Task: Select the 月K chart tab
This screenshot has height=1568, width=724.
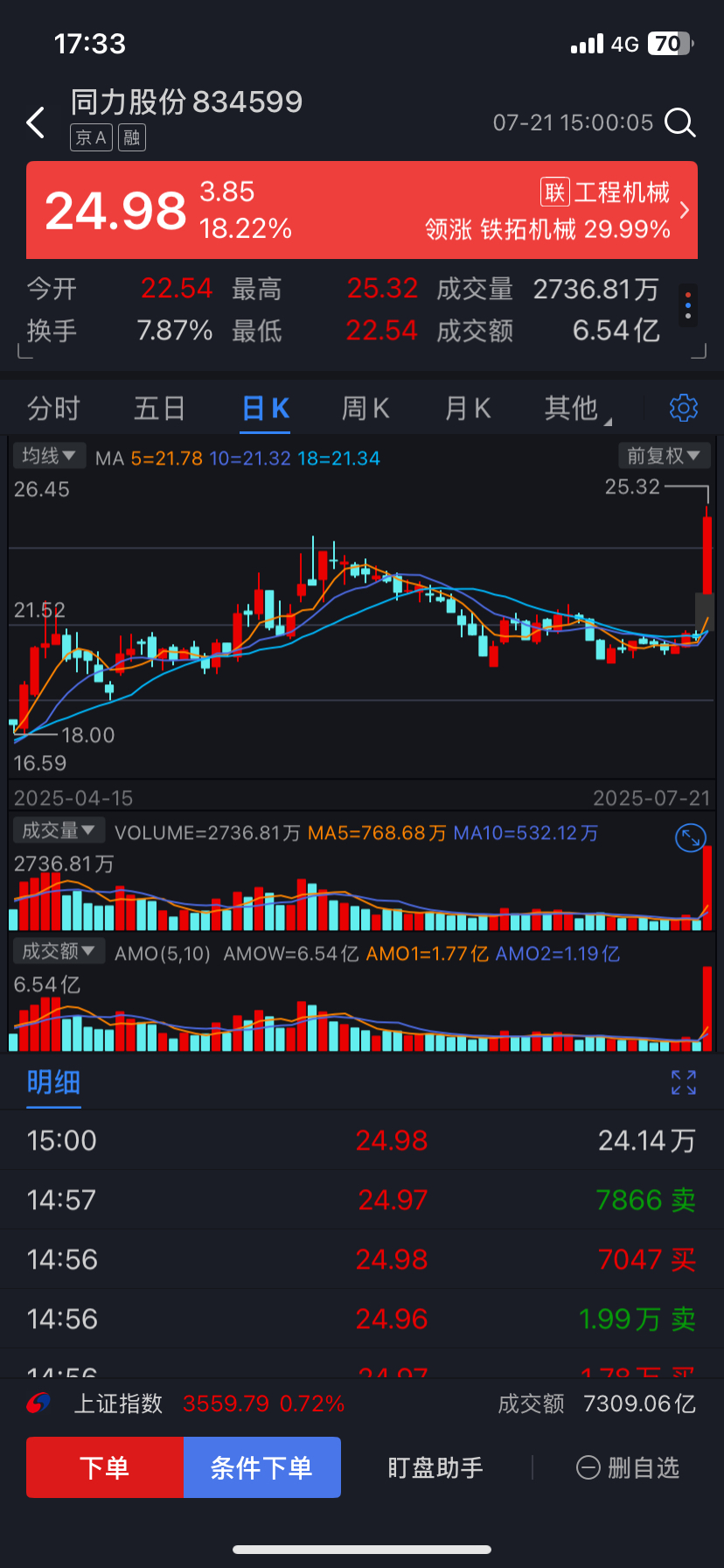Action: point(468,408)
